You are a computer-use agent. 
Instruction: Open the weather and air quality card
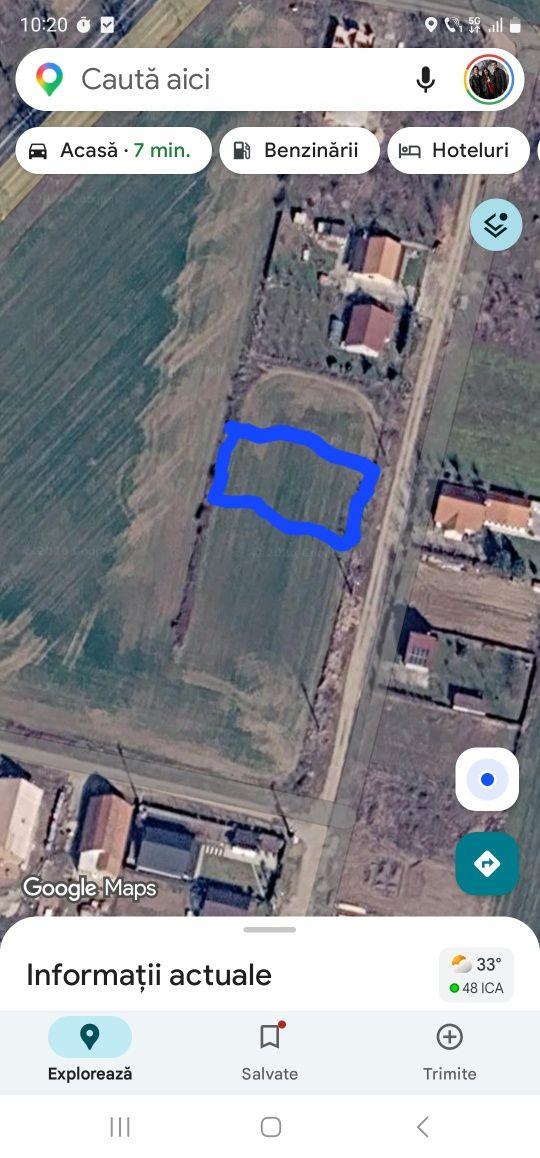[x=476, y=975]
